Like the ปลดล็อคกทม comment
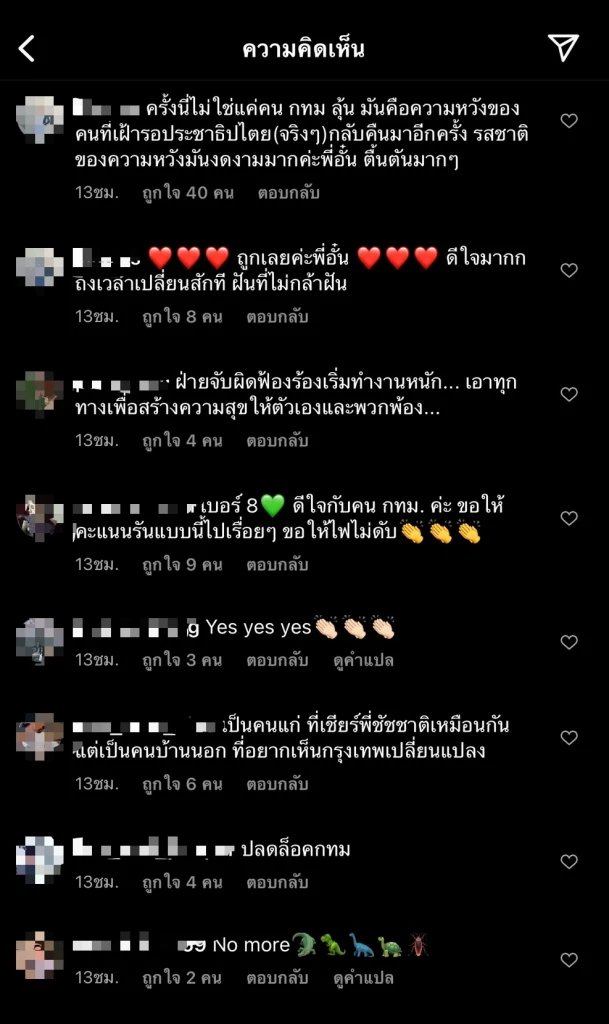 [x=569, y=861]
